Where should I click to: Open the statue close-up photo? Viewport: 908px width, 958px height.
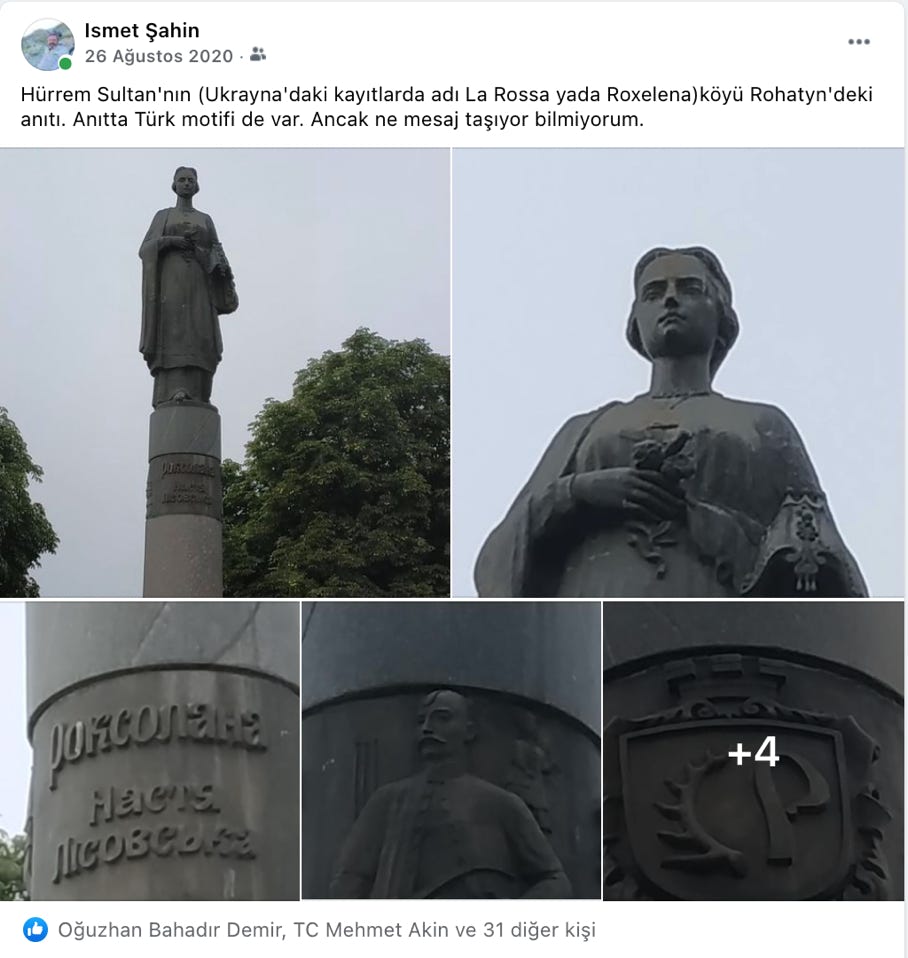click(678, 373)
